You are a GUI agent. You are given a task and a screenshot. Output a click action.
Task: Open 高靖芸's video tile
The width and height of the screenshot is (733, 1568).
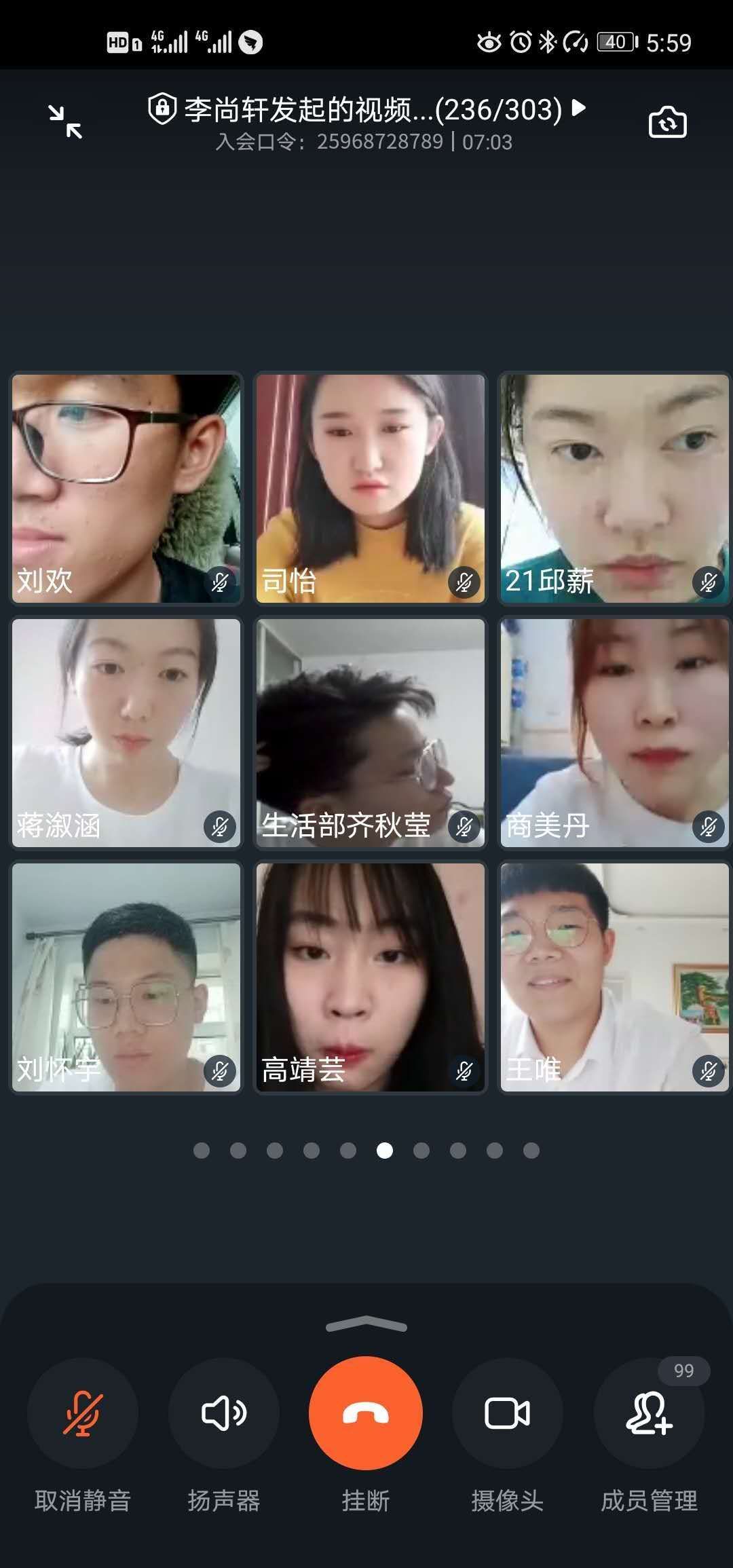[371, 977]
